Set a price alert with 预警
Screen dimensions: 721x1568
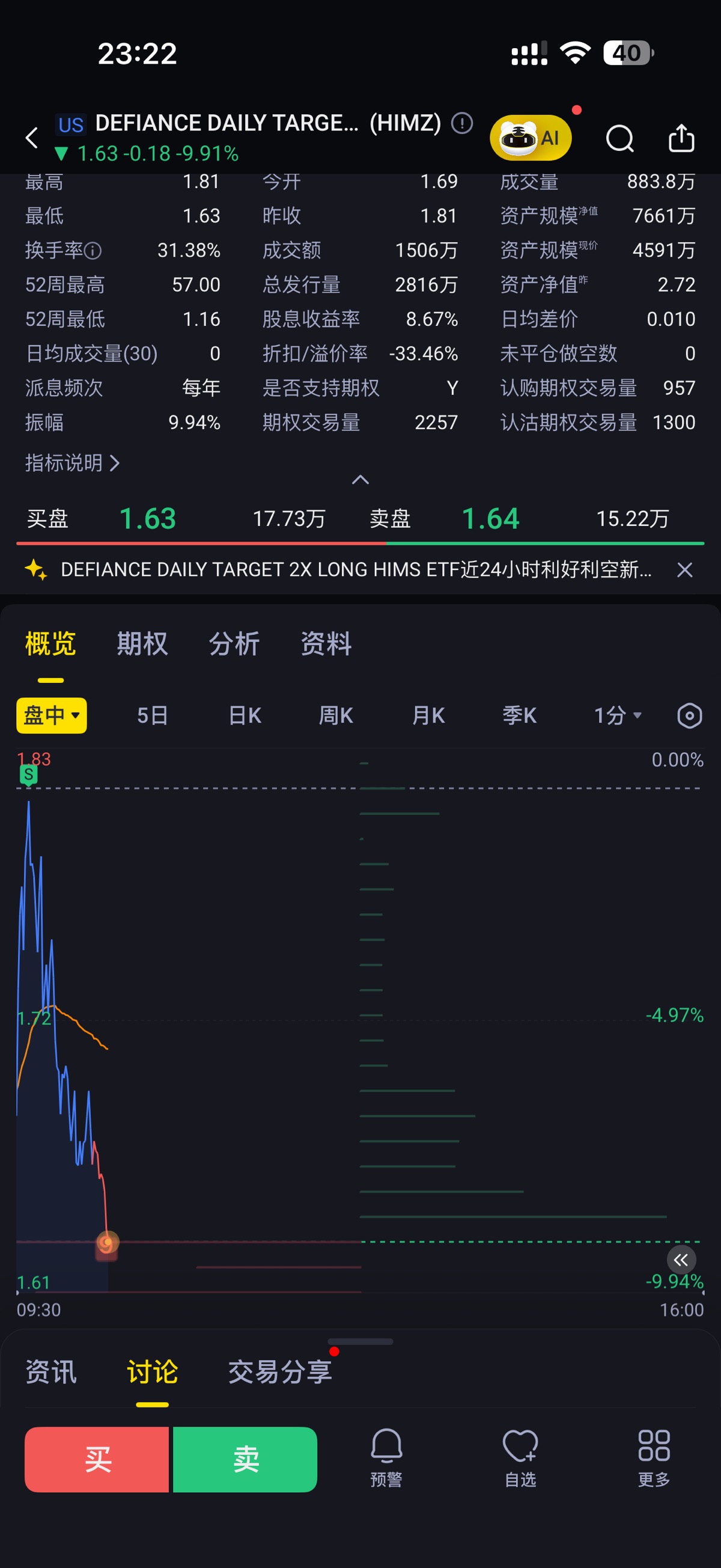click(x=386, y=1459)
